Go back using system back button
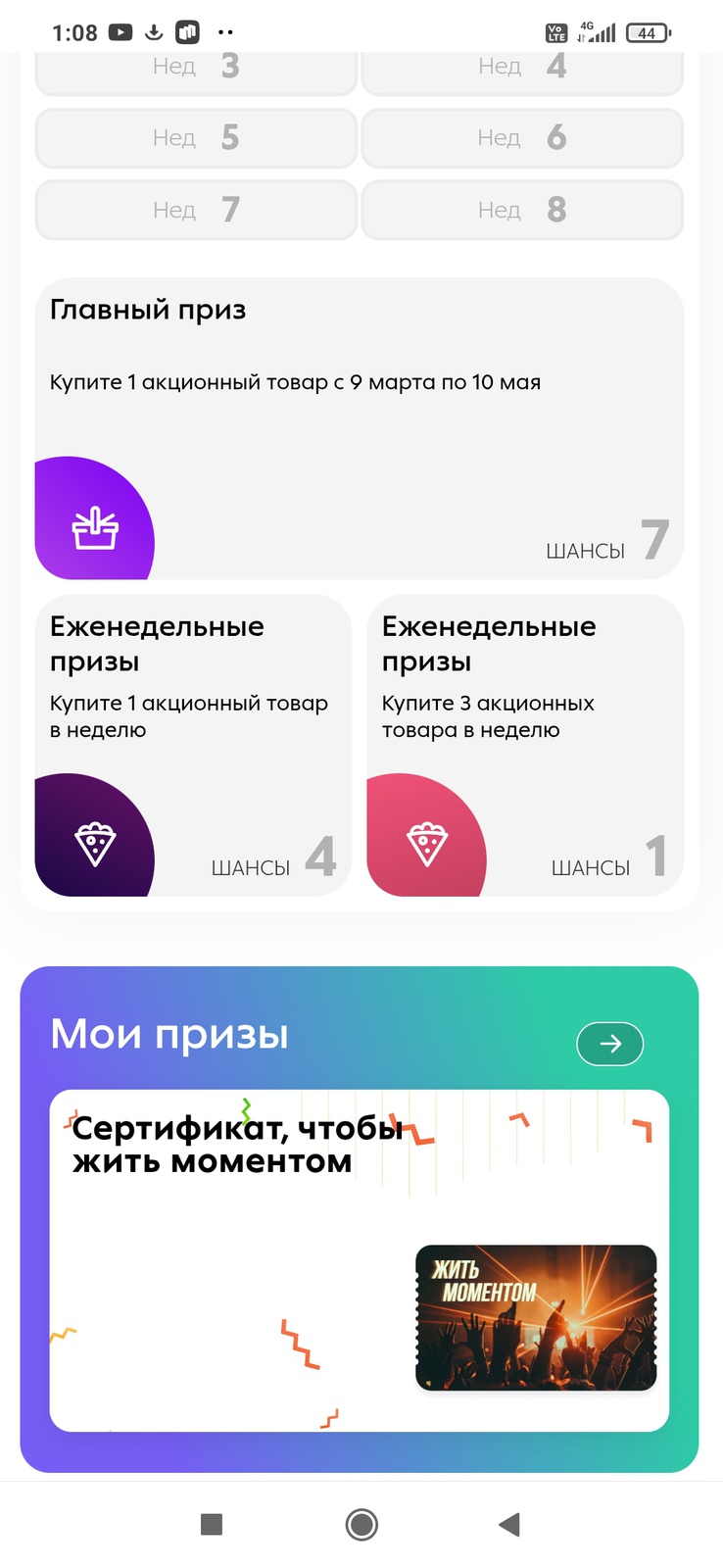Viewport: 723px width, 1568px height. [508, 1524]
